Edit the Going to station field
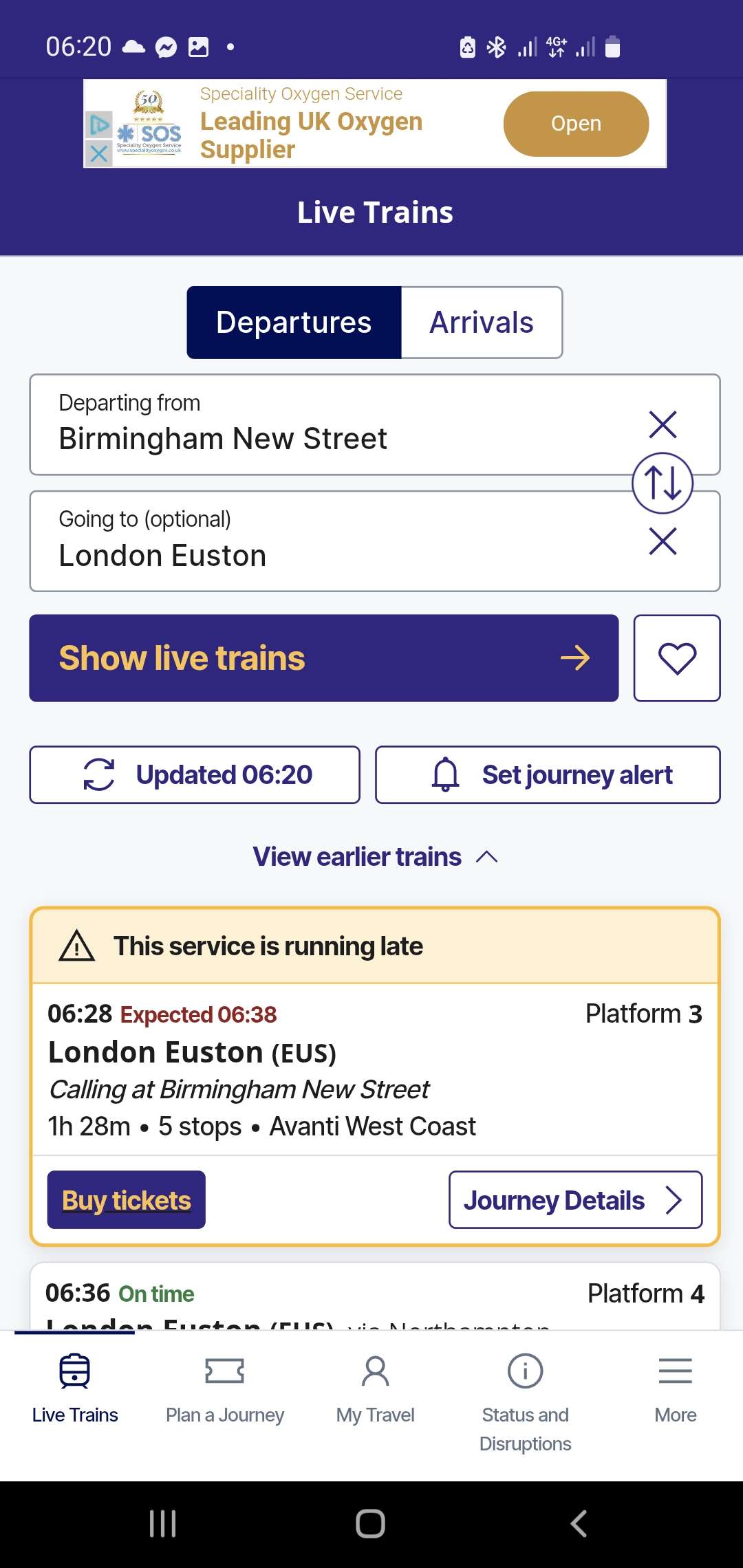 coord(330,541)
